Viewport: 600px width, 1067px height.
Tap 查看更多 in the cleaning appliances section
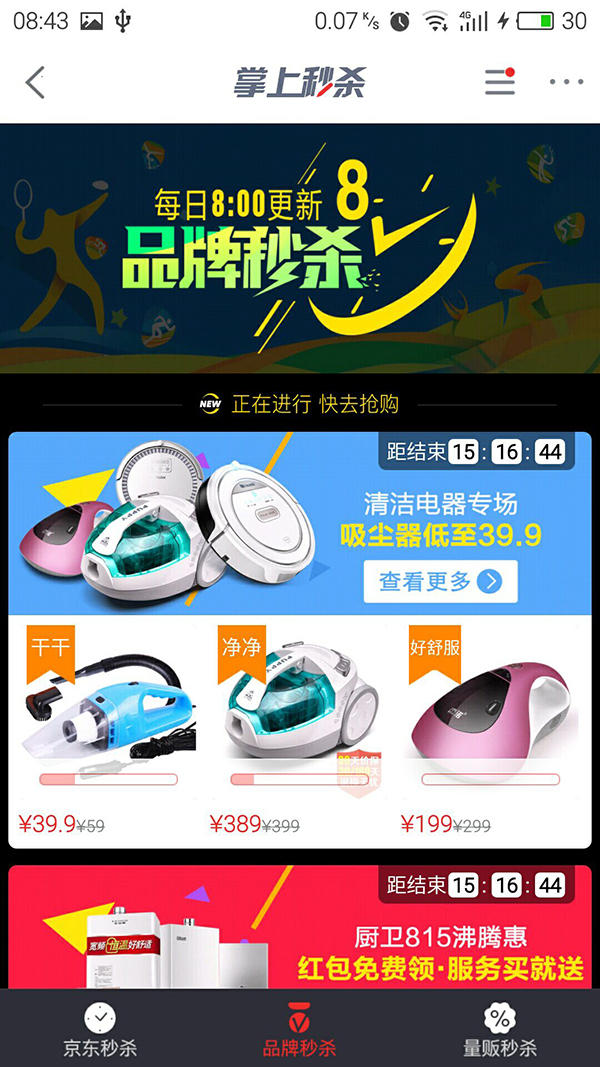pyautogui.click(x=440, y=582)
